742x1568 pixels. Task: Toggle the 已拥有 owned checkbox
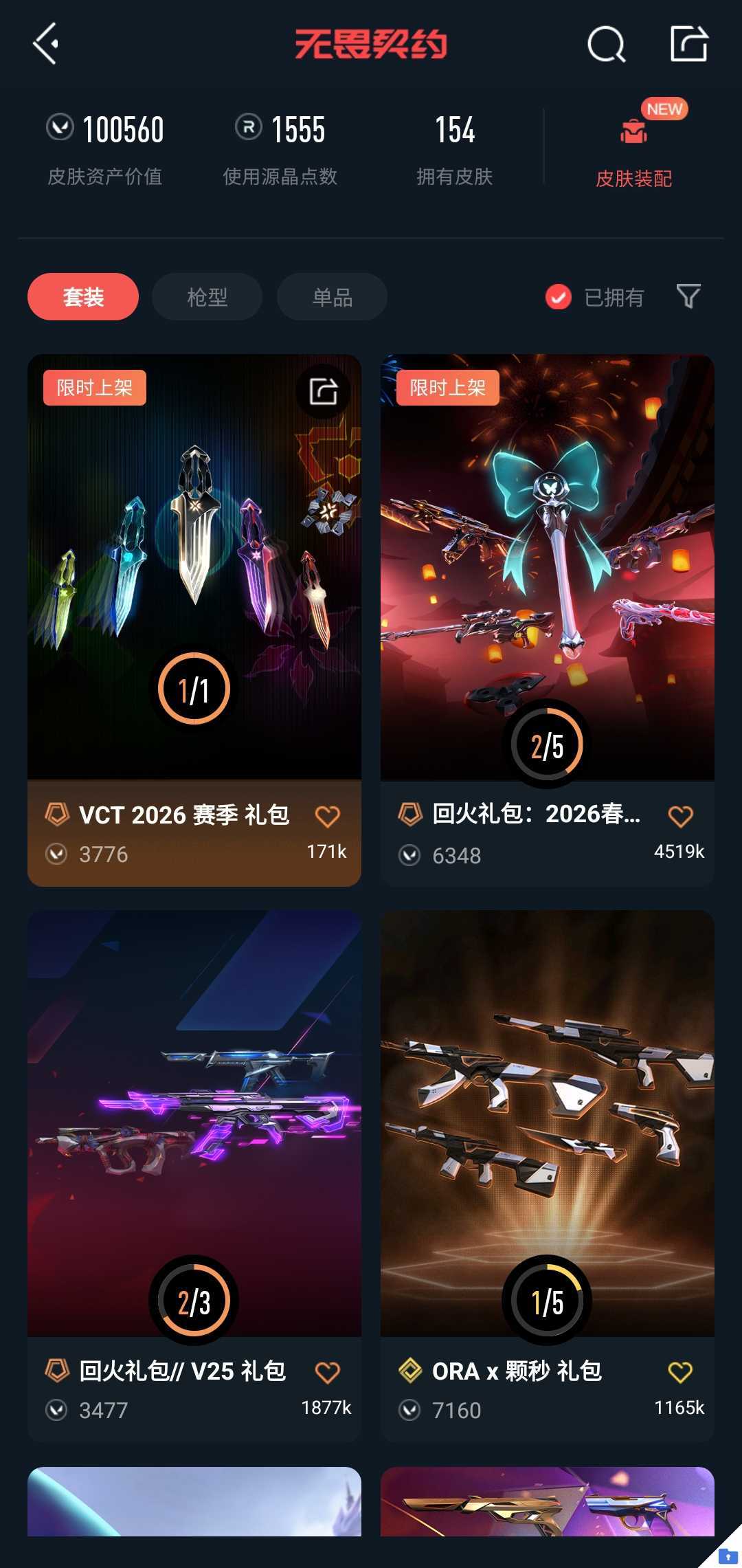559,297
